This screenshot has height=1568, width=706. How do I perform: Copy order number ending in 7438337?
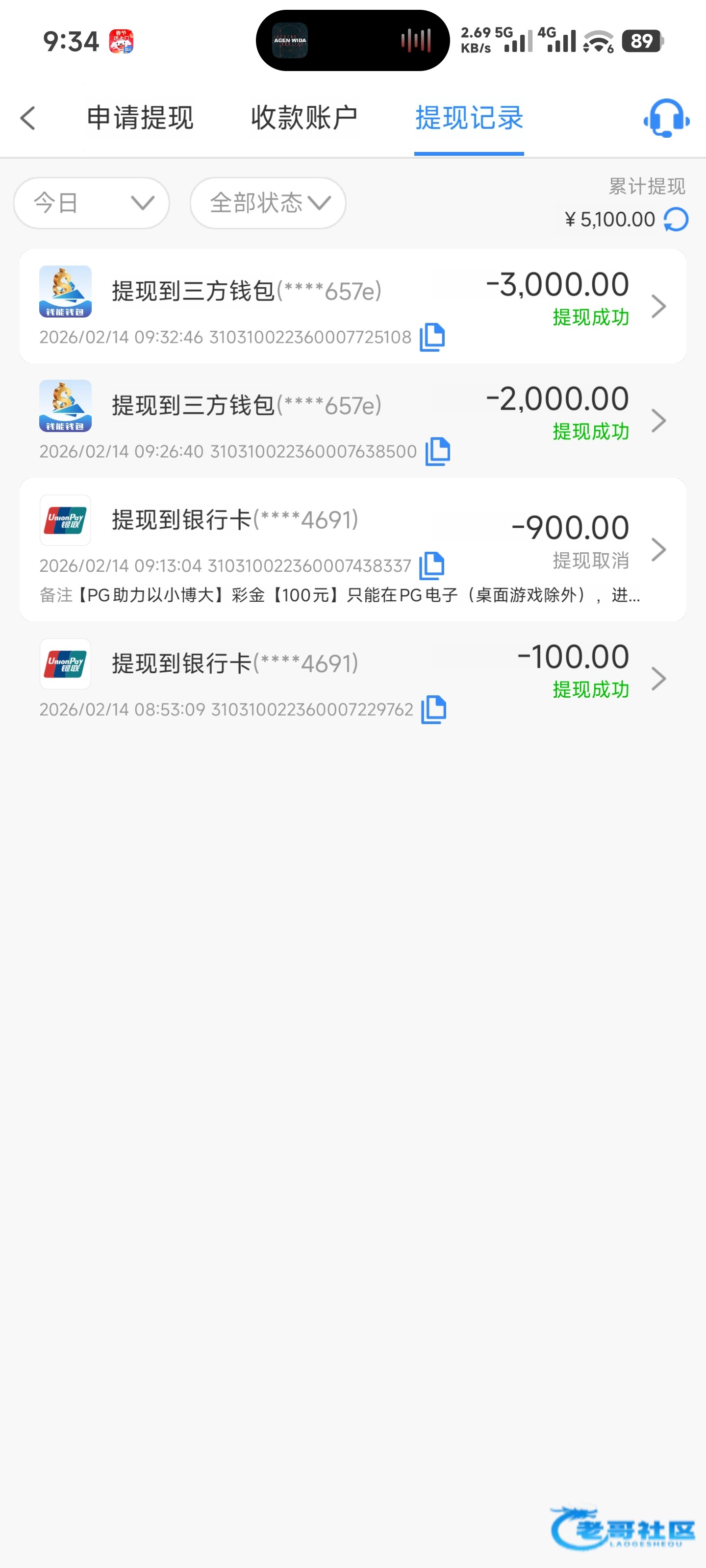pyautogui.click(x=432, y=565)
